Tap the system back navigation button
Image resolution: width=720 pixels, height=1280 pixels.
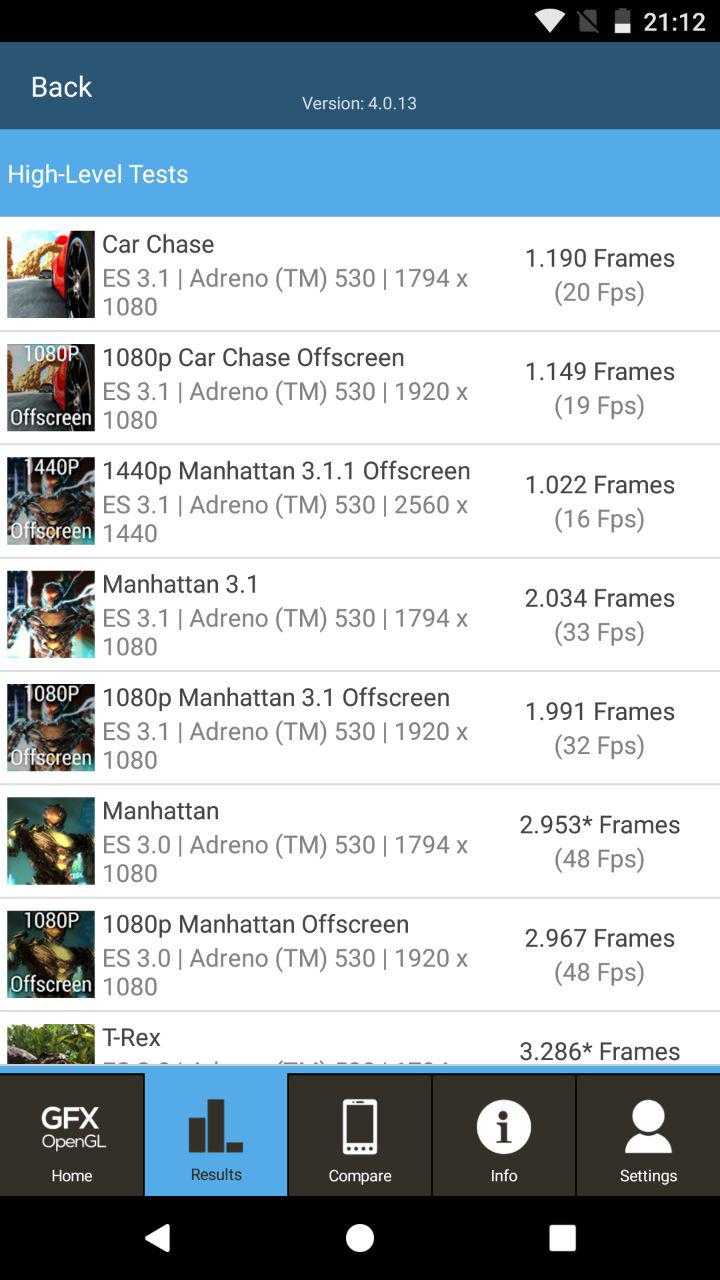point(157,1238)
